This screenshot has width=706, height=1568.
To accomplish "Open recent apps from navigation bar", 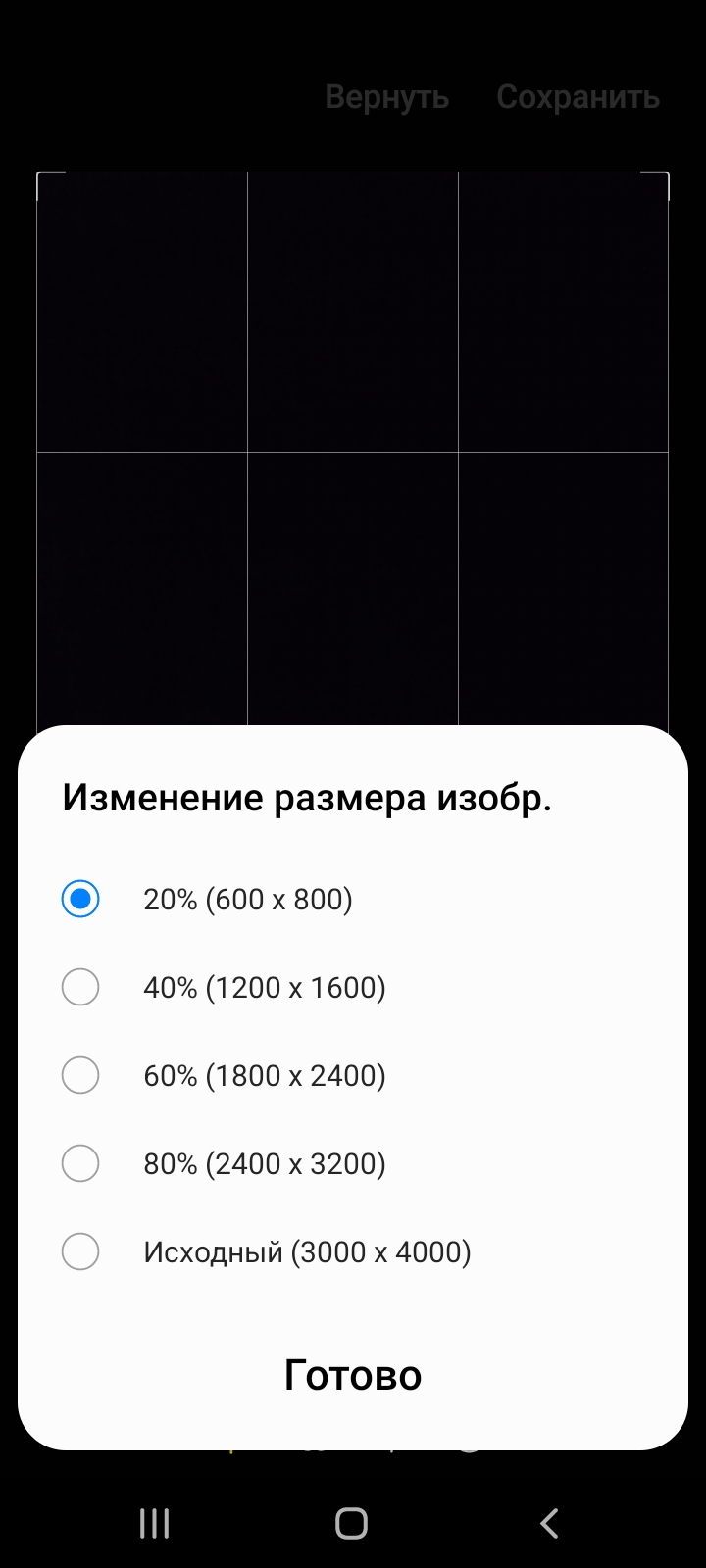I will point(155,1523).
